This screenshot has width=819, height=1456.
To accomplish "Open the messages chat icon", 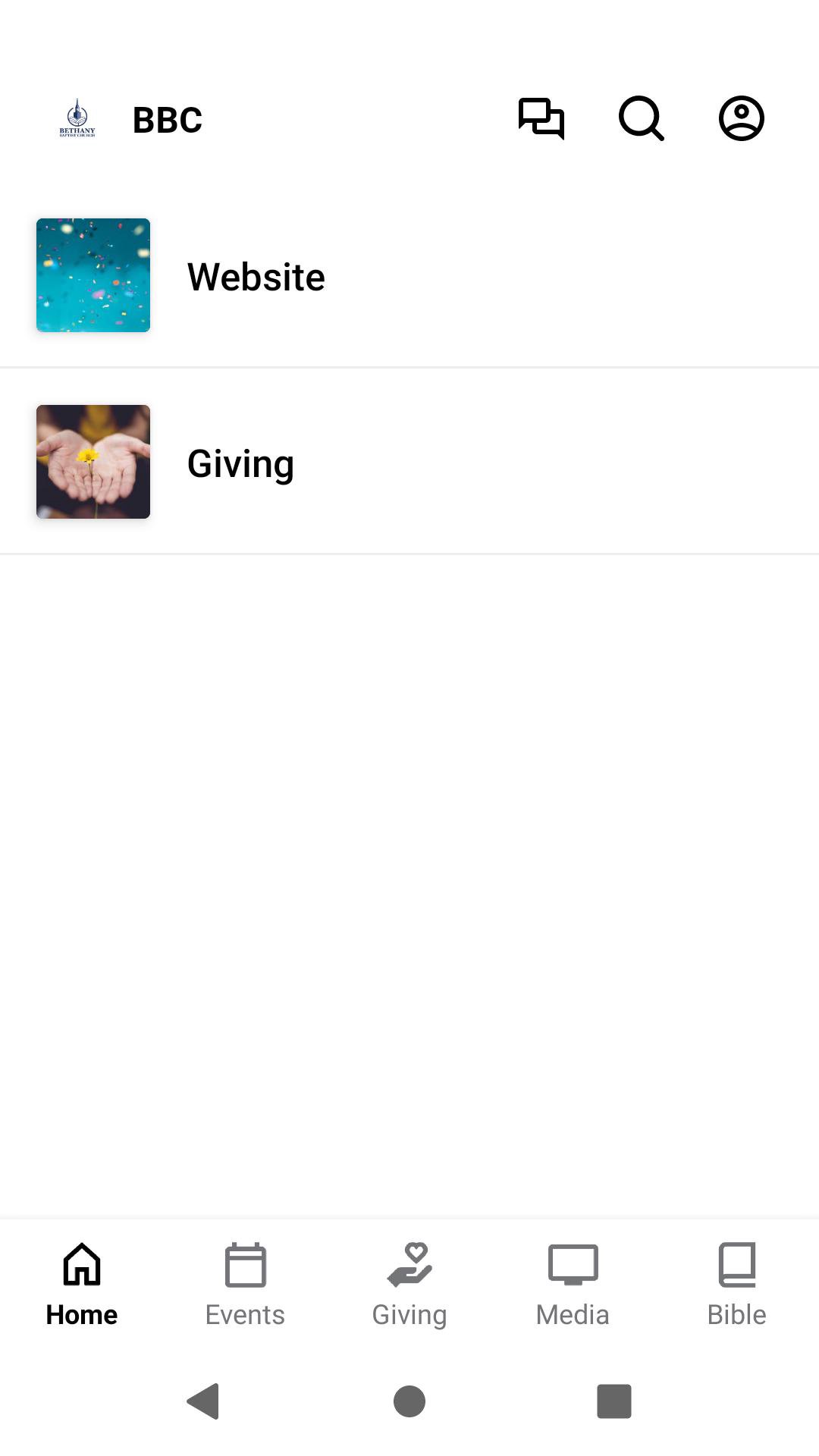I will click(x=541, y=119).
